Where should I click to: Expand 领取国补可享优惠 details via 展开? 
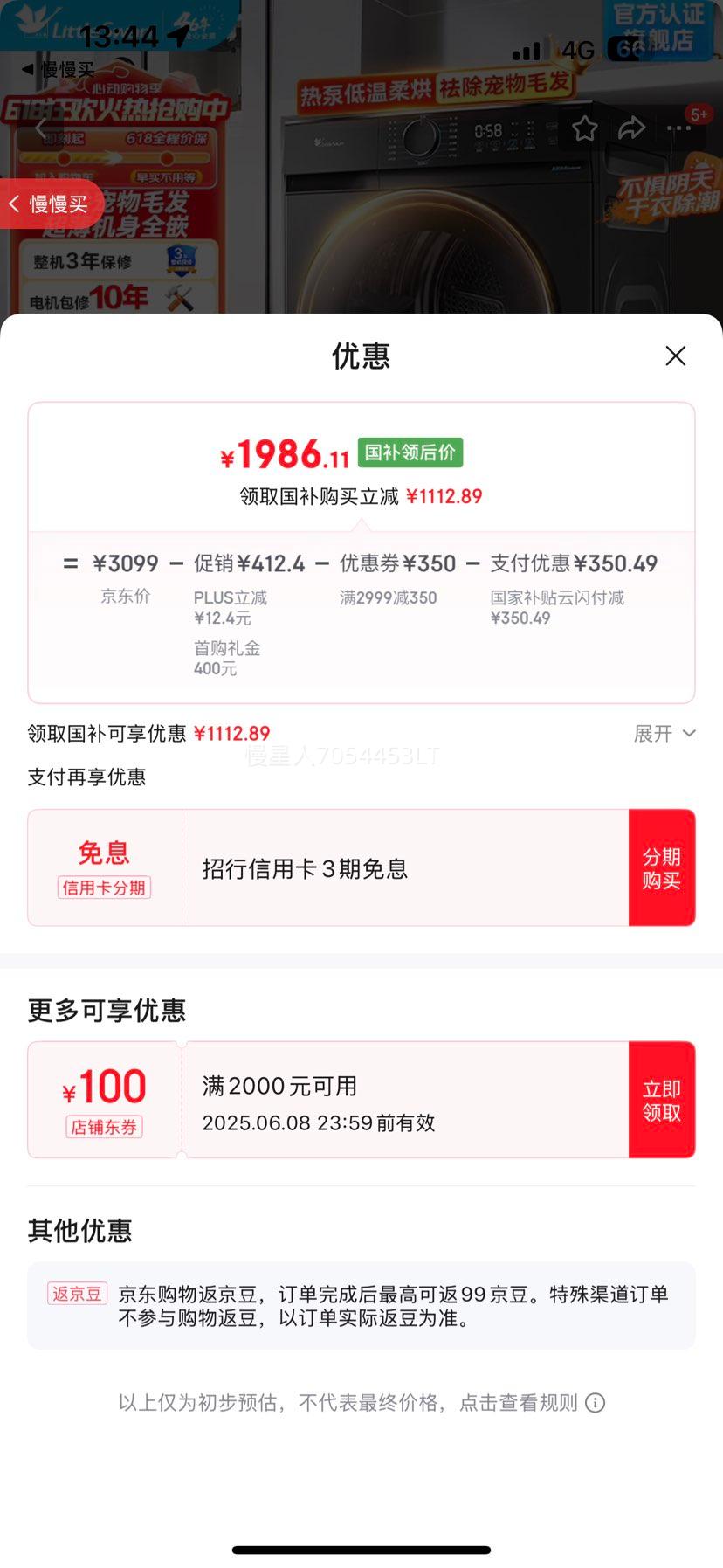click(664, 734)
